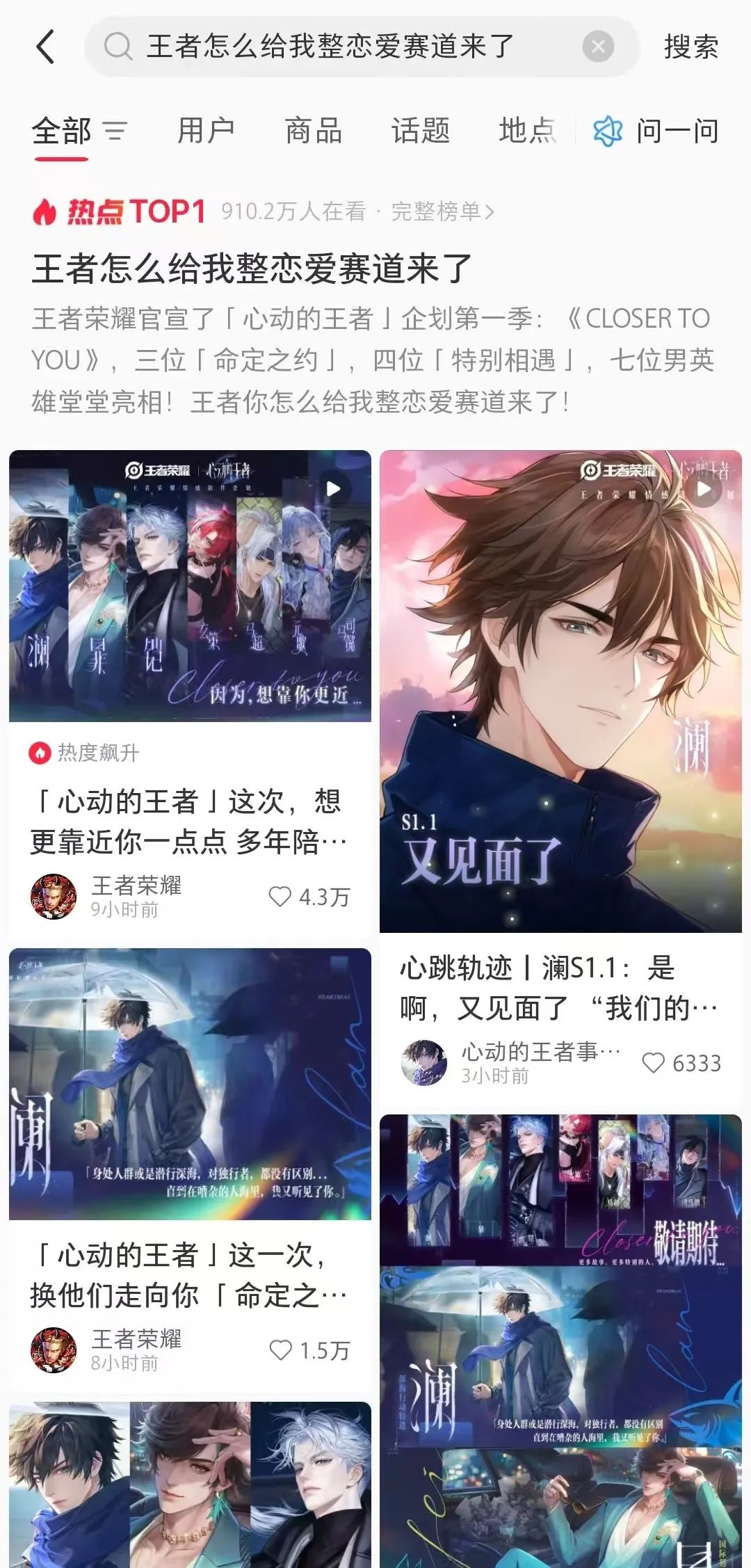The height and width of the screenshot is (1568, 751).
Task: Like the 王者荣耀 post with 4.3万 likes
Action: point(309,897)
